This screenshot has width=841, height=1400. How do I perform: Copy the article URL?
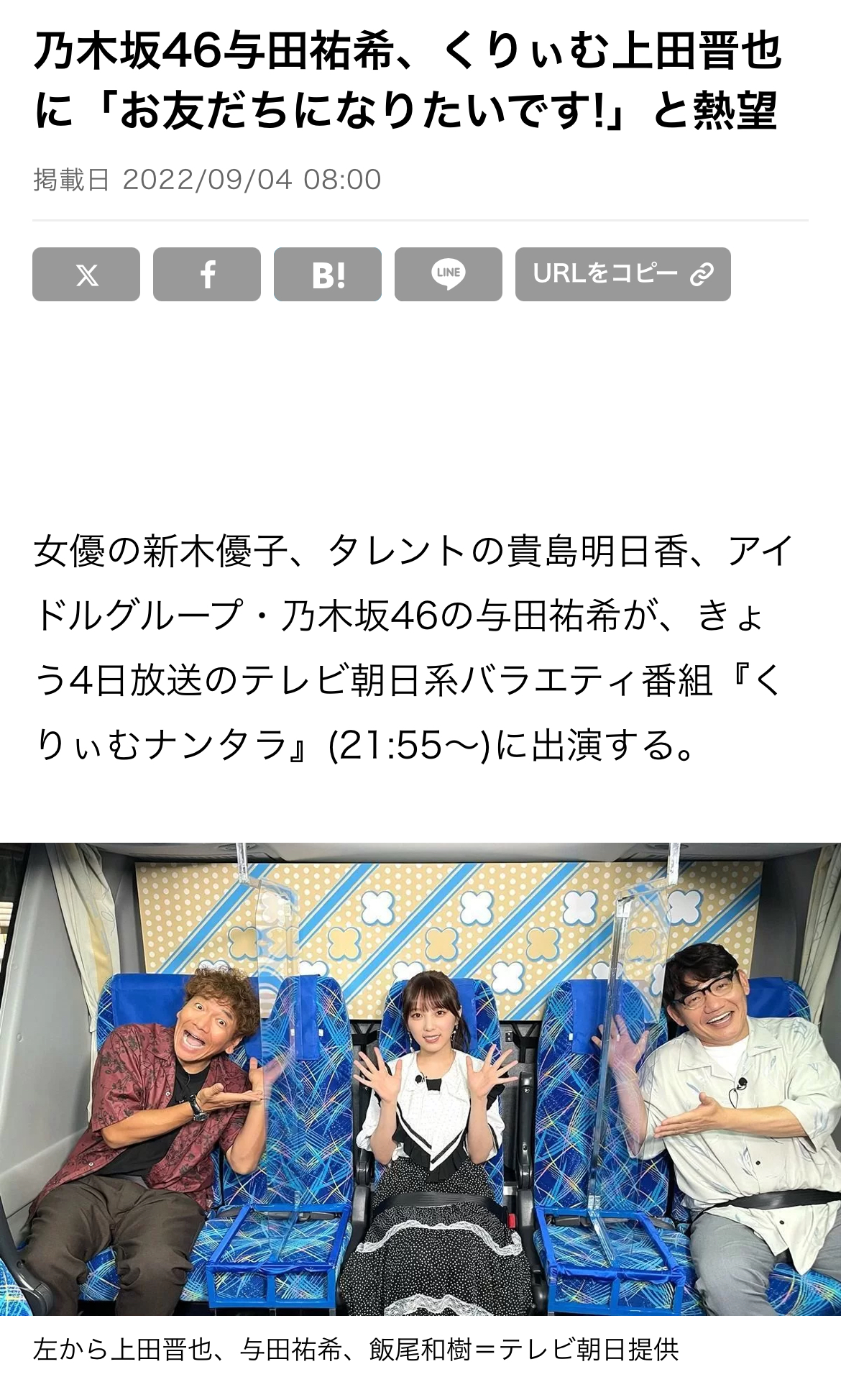[623, 274]
